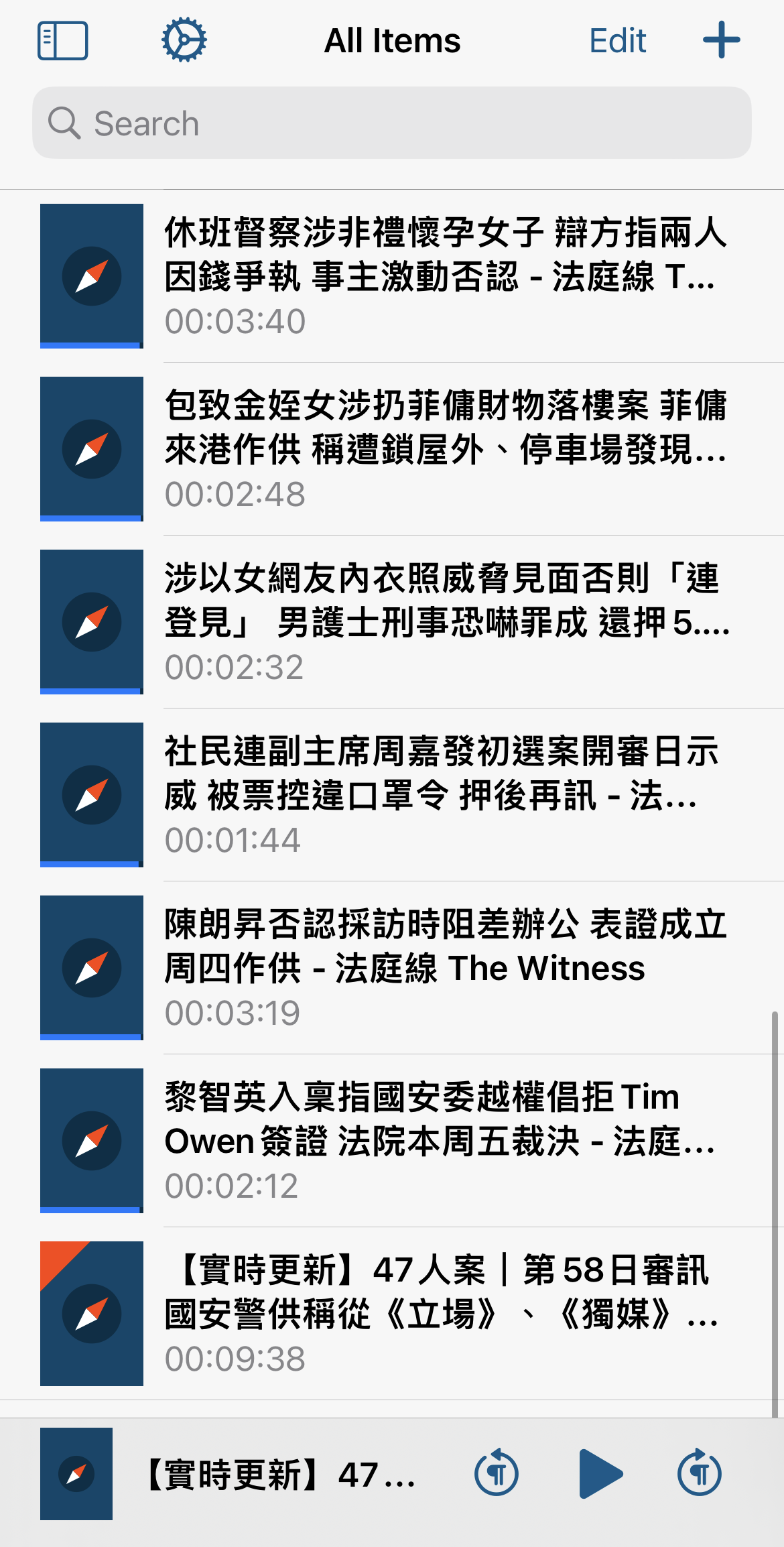The image size is (784, 1547).
Task: Play the current article
Action: pyautogui.click(x=600, y=1474)
